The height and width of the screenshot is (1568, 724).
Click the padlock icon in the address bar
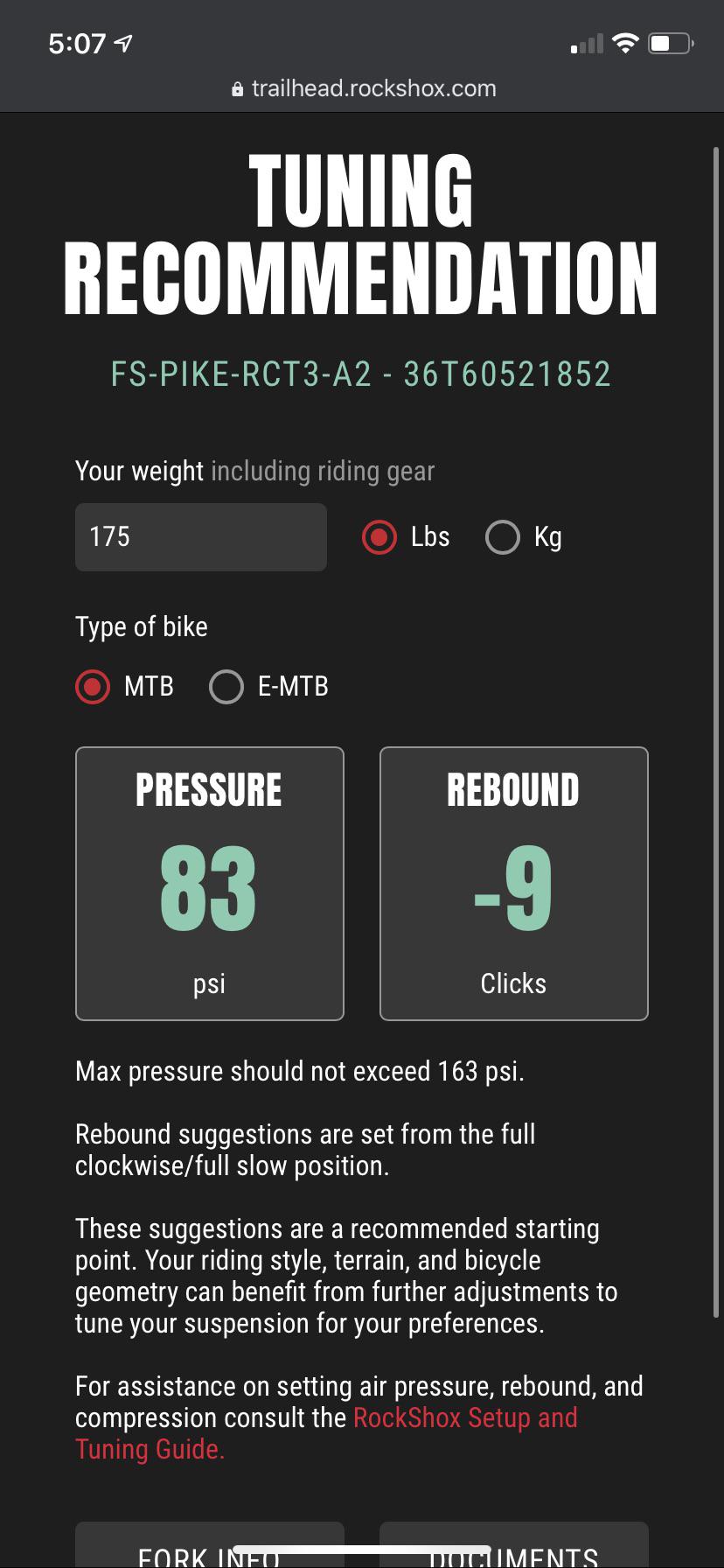237,88
